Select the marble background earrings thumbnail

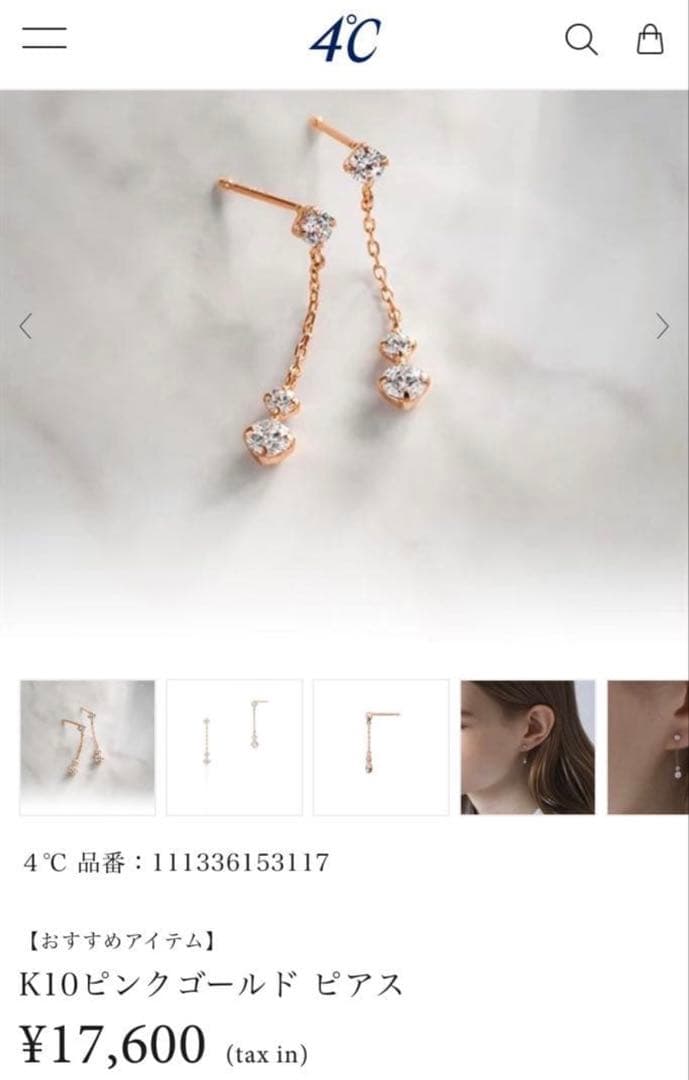pos(88,747)
